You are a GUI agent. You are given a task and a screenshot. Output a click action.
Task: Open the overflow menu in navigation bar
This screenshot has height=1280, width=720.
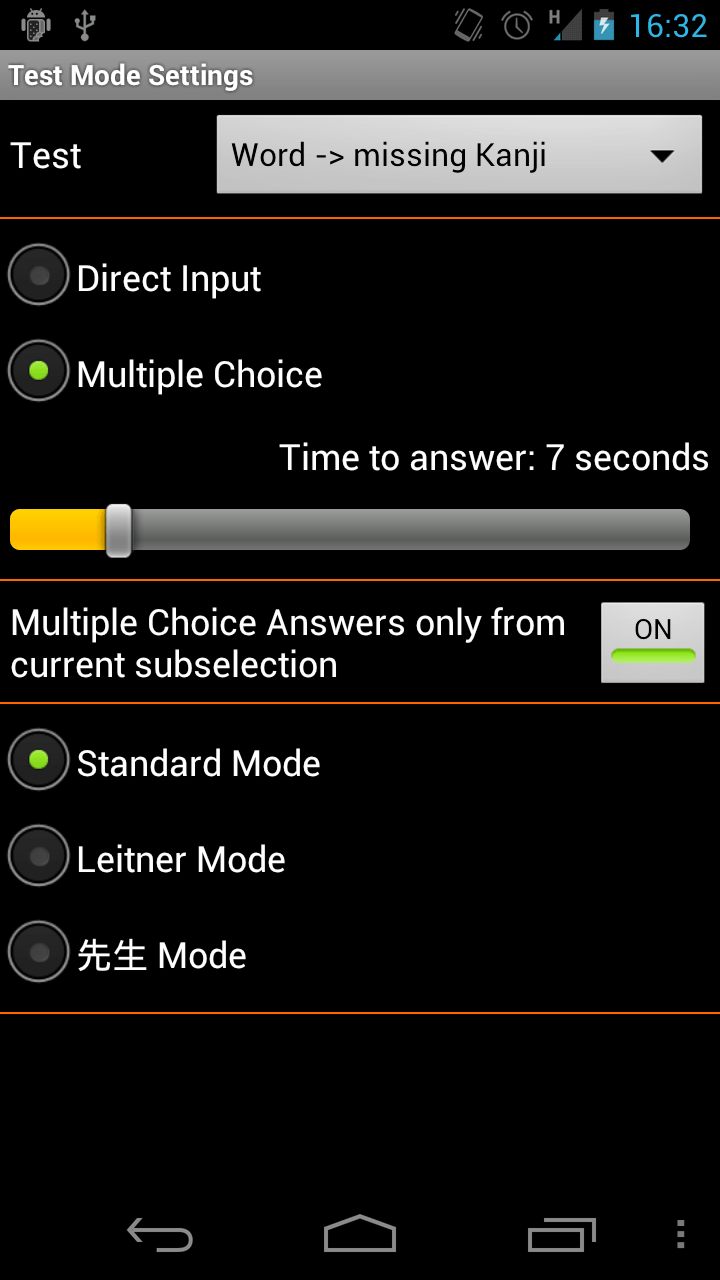680,1236
